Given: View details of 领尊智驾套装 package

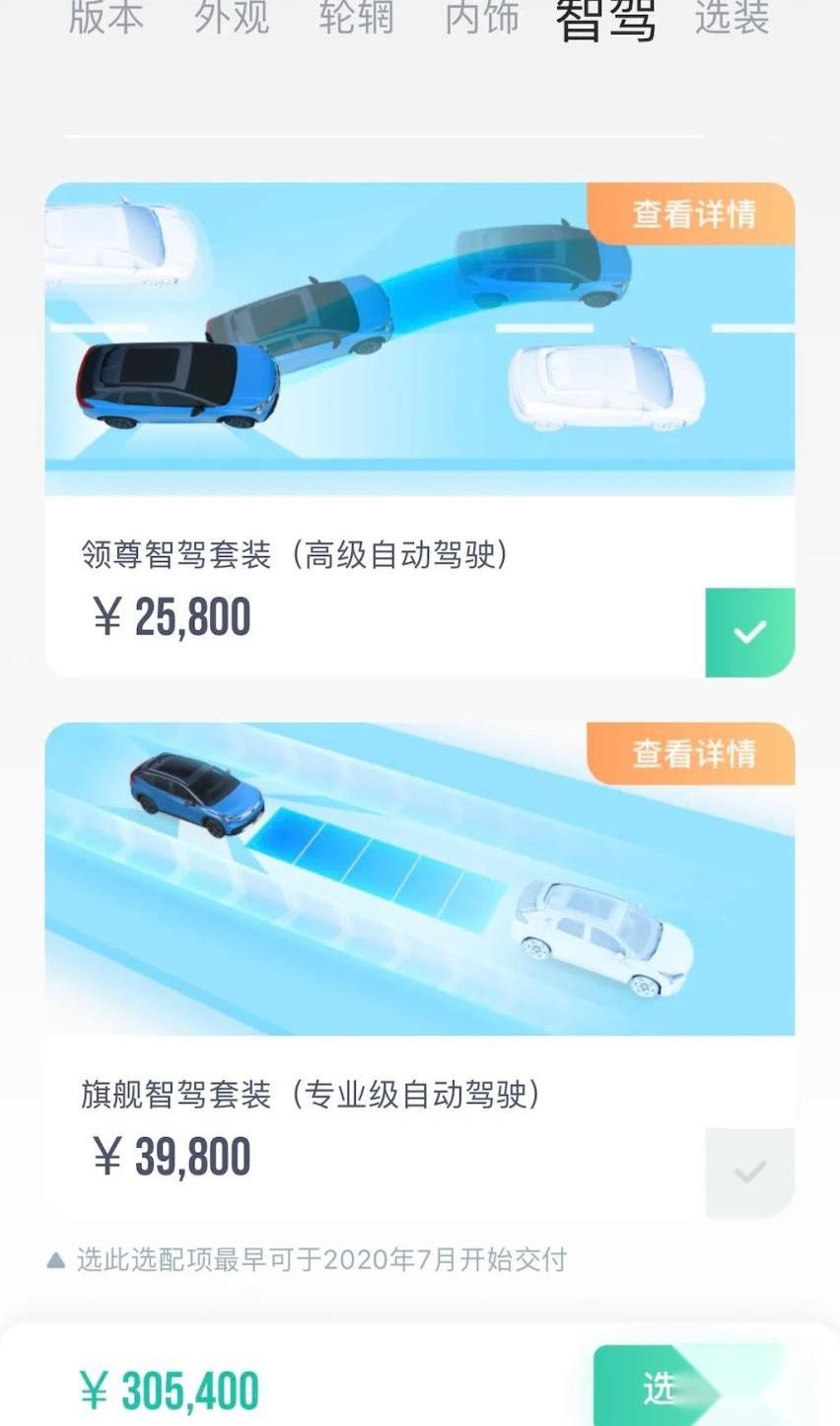Looking at the screenshot, I should click(692, 213).
